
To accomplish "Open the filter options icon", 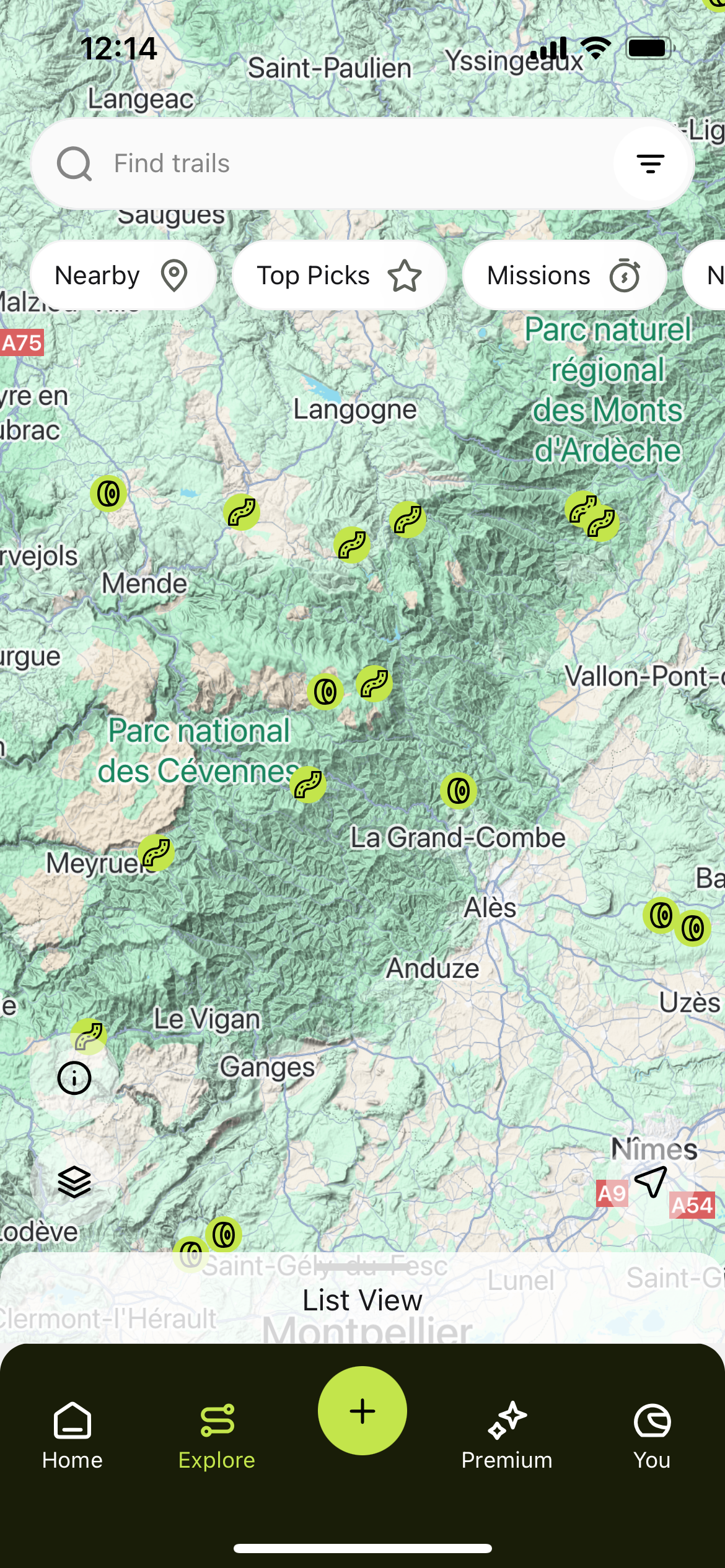I will (651, 163).
